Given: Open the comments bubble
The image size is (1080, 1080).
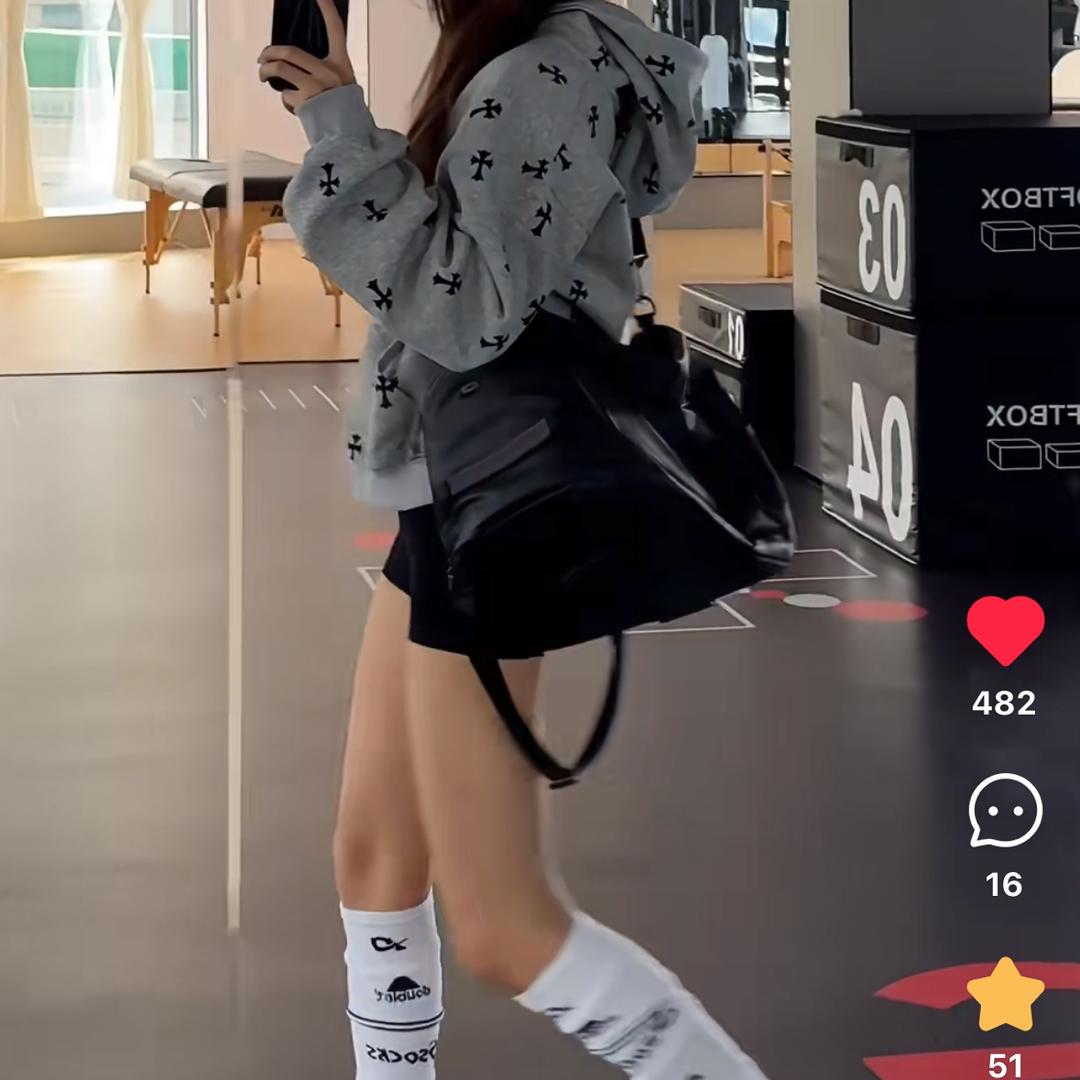Looking at the screenshot, I should (x=1005, y=811).
